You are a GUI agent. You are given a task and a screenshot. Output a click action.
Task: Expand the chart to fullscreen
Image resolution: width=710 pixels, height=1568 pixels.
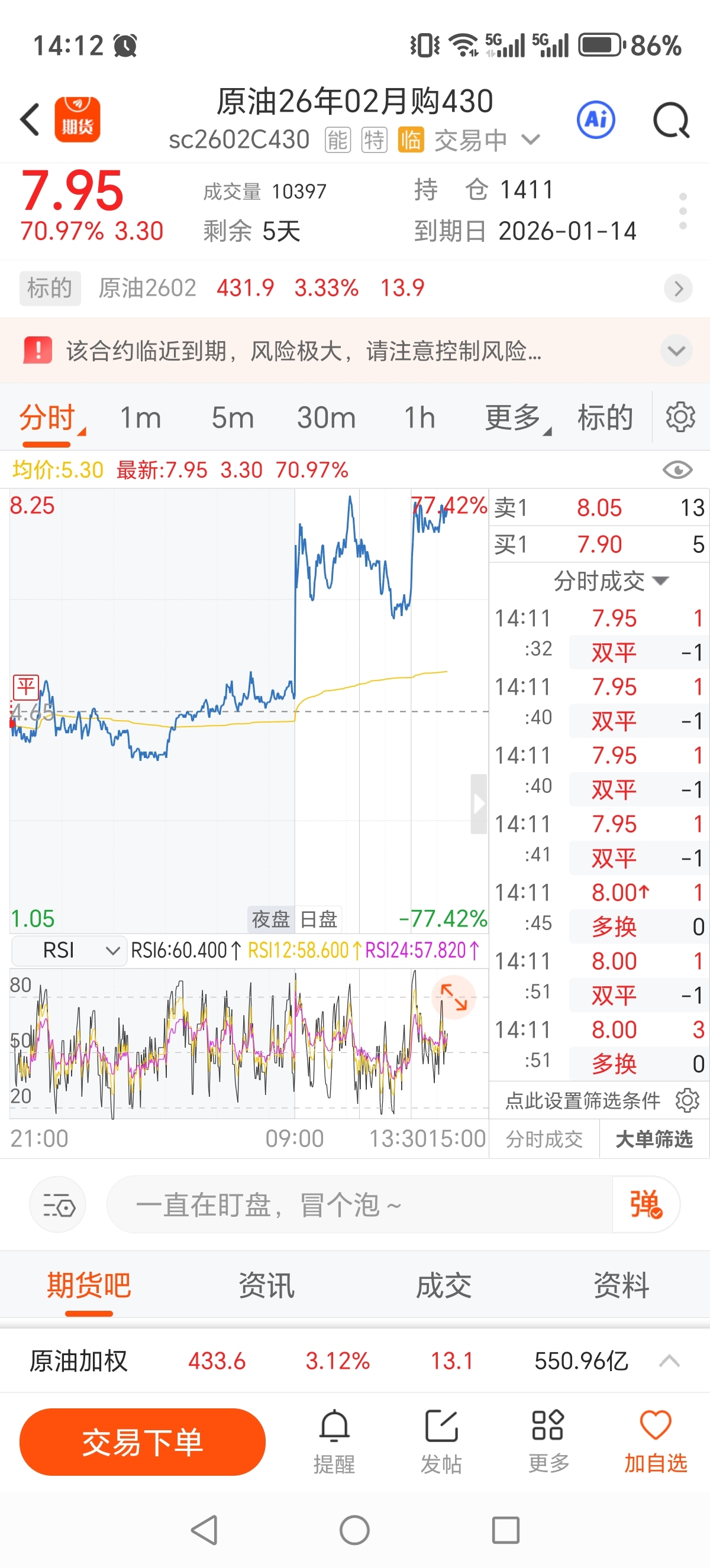click(x=453, y=997)
